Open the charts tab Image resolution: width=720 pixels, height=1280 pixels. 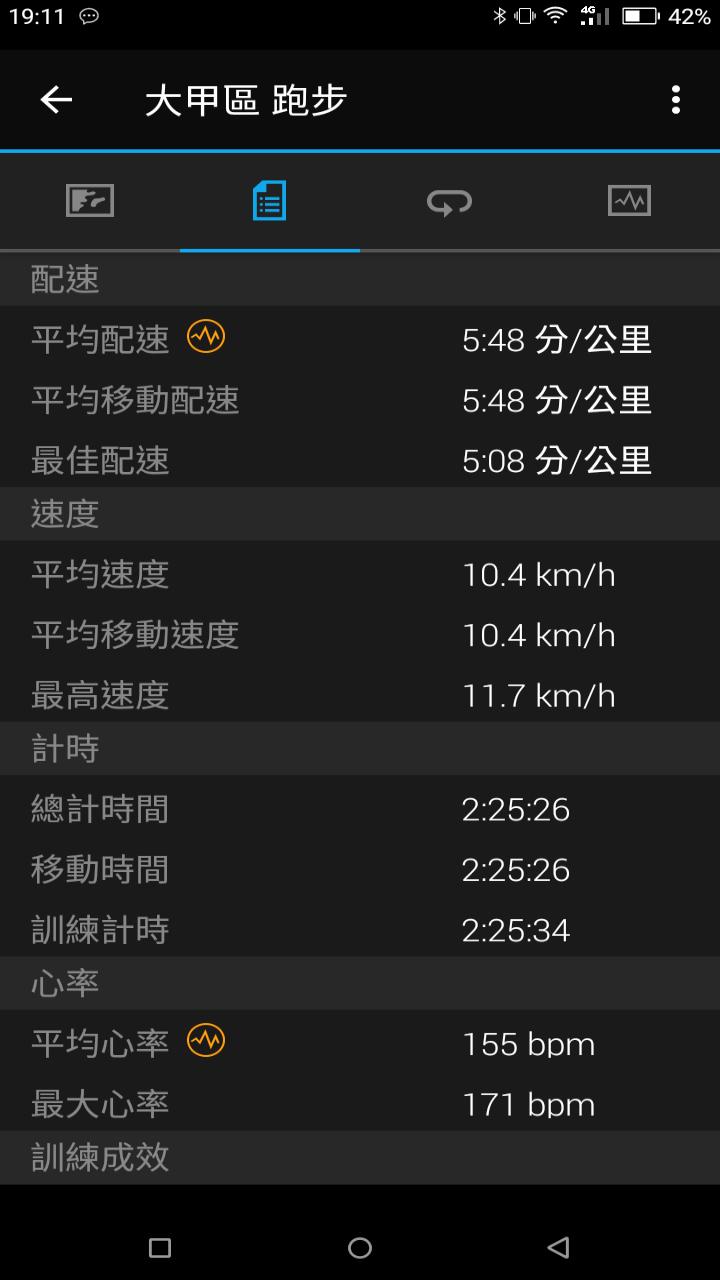click(x=629, y=201)
